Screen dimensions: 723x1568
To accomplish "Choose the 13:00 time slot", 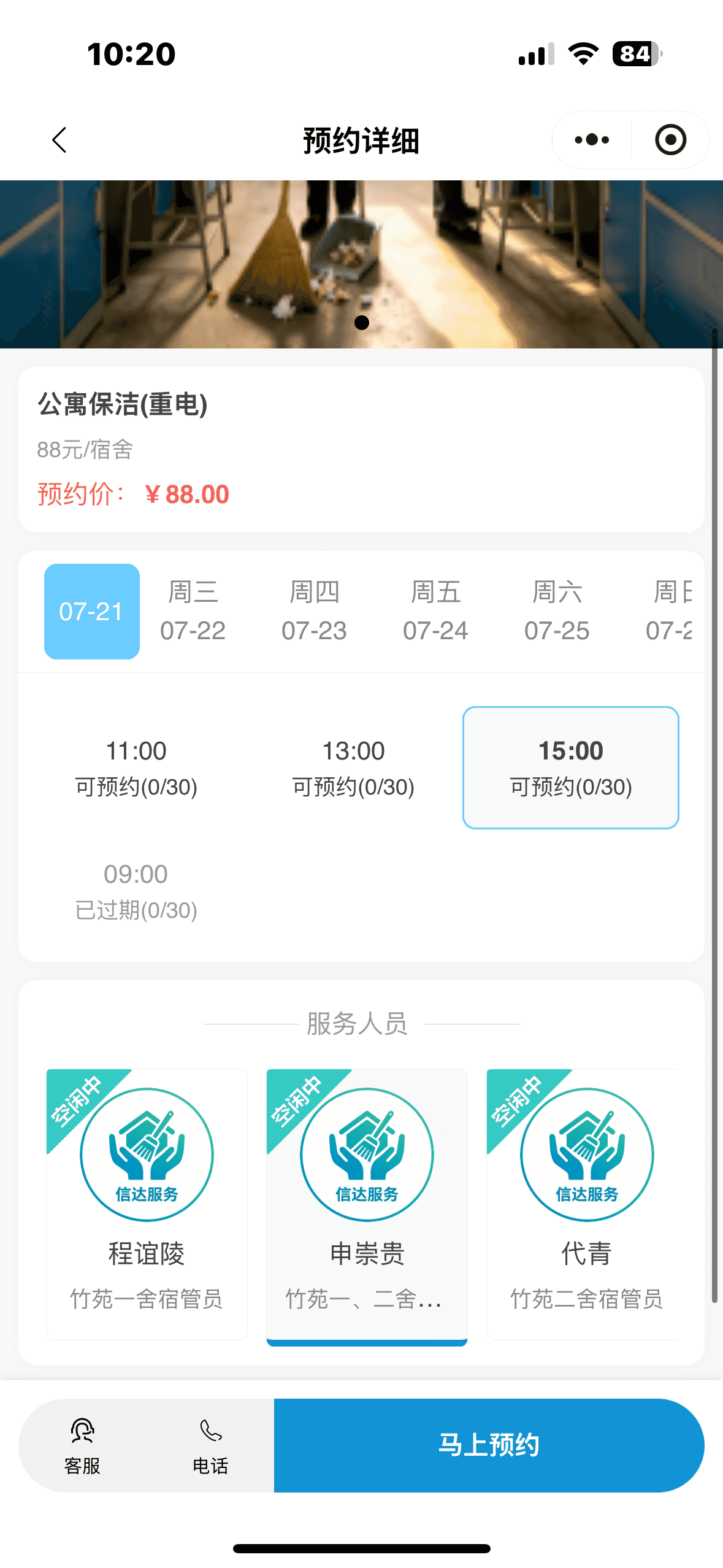I will click(x=353, y=767).
